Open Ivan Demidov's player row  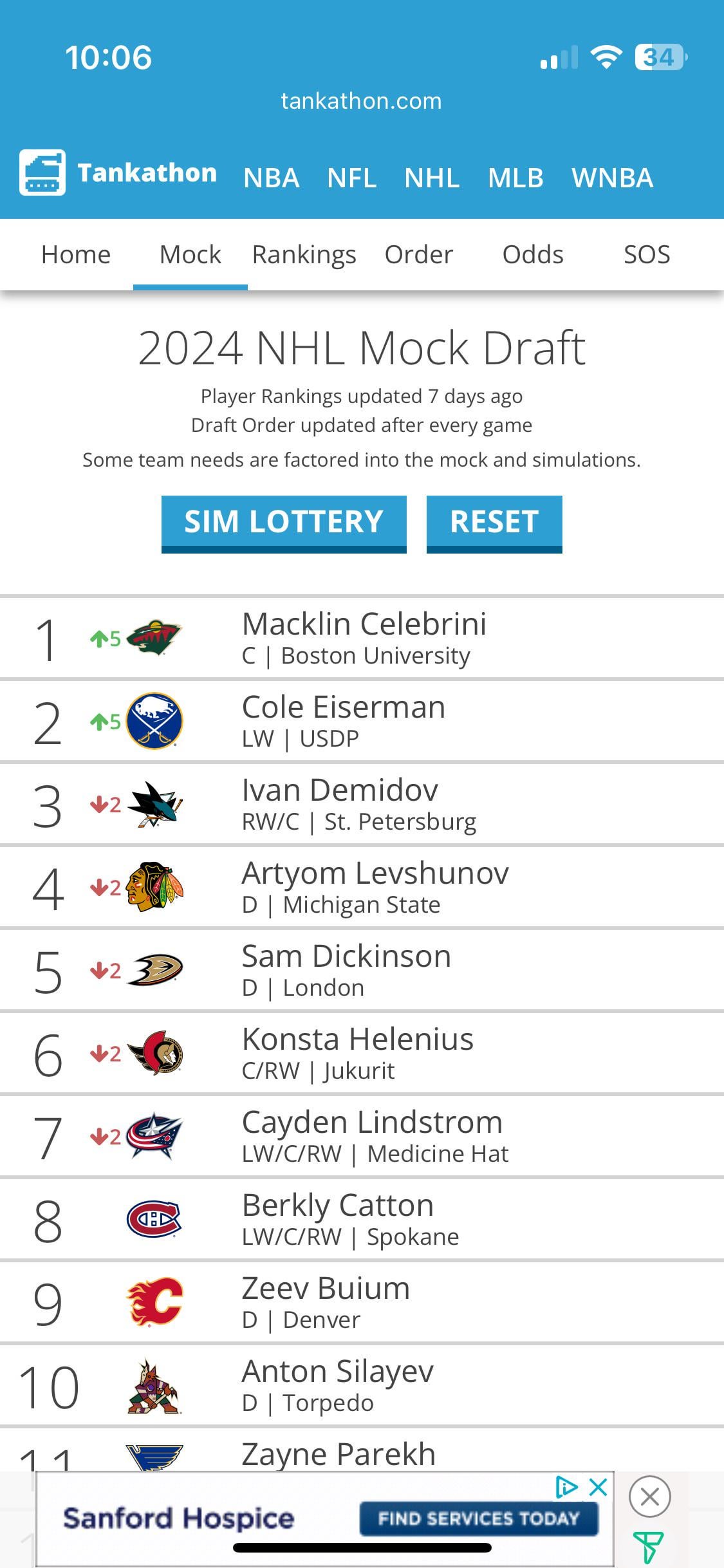pos(358,804)
